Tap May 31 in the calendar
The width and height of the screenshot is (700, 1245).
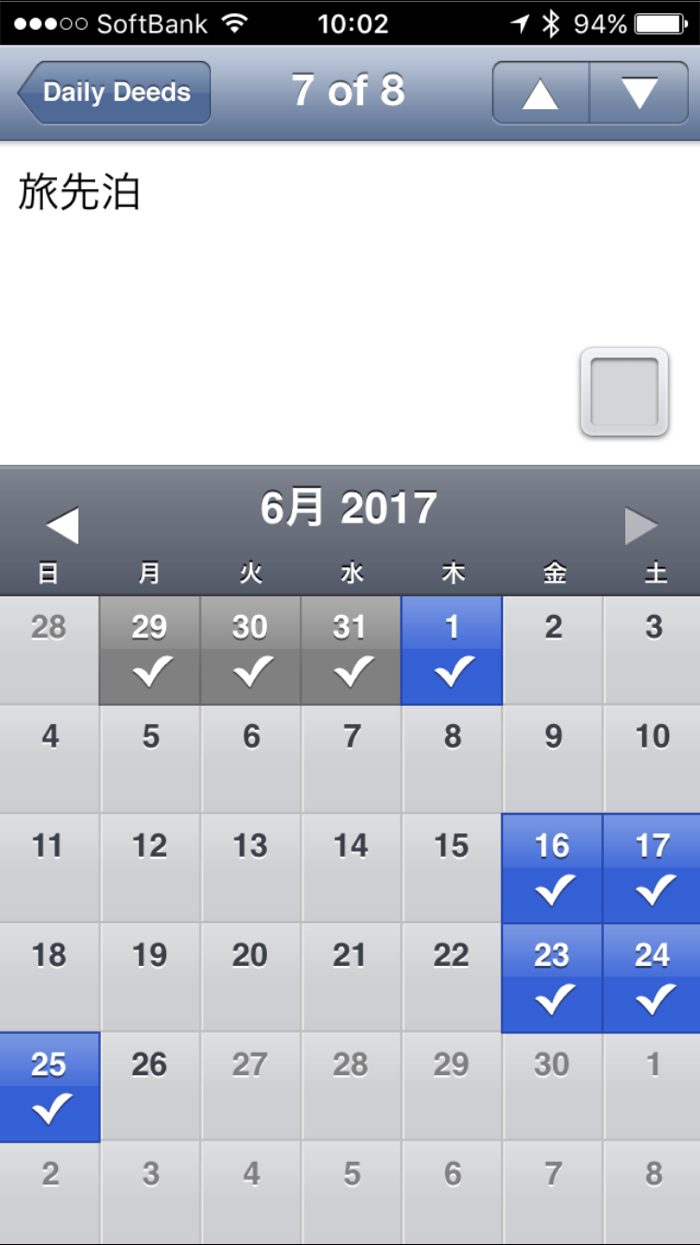tap(351, 650)
